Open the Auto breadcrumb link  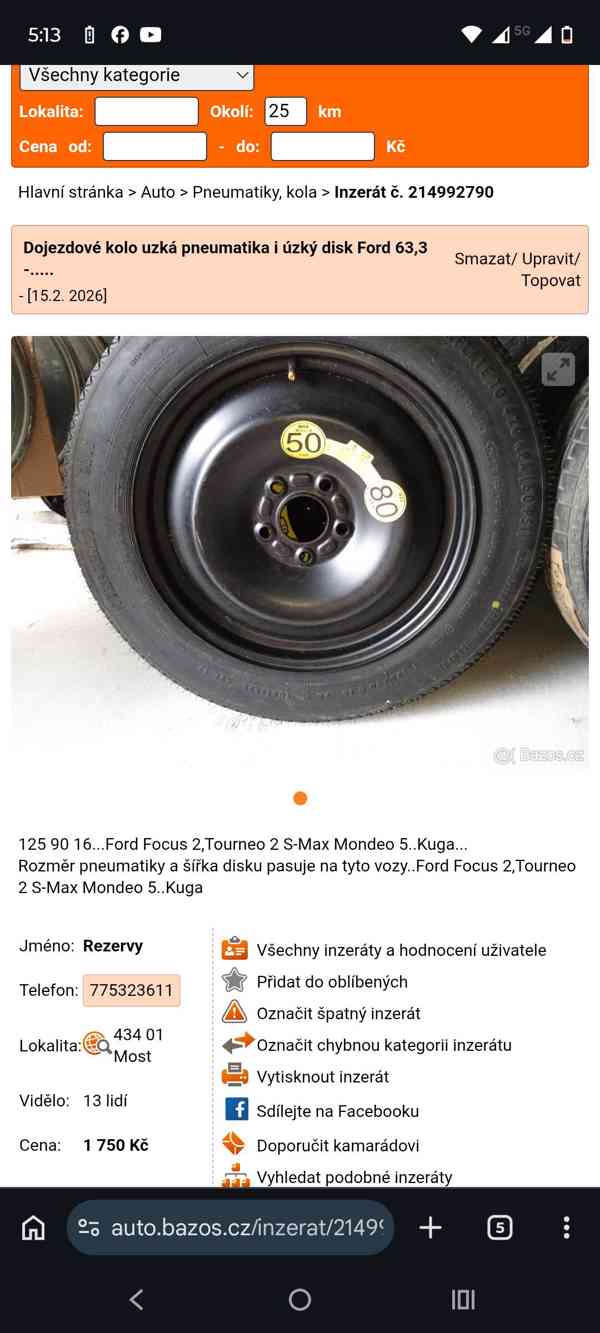(158, 192)
